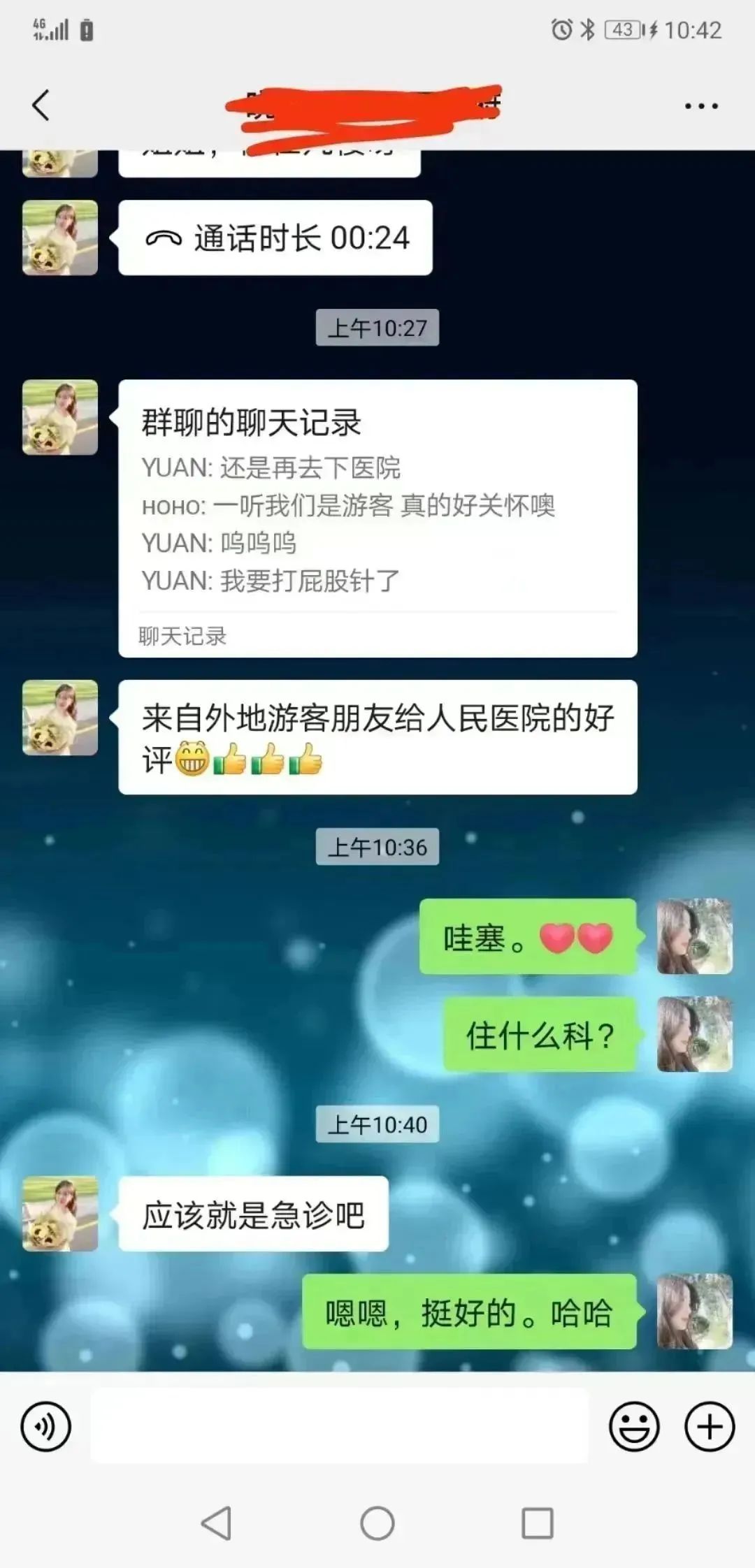Open the forwarded 群聊的聊天记录 card
This screenshot has height=1568, width=755.
(x=377, y=518)
